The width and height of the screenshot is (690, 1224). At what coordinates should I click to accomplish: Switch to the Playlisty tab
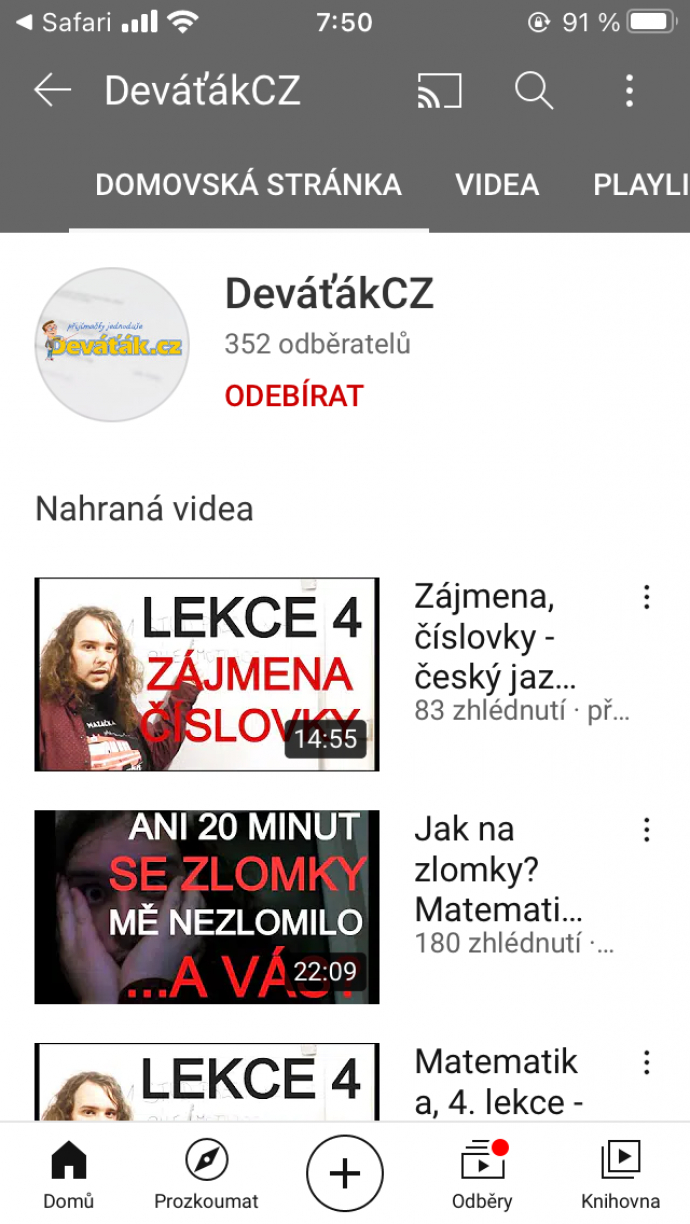640,185
